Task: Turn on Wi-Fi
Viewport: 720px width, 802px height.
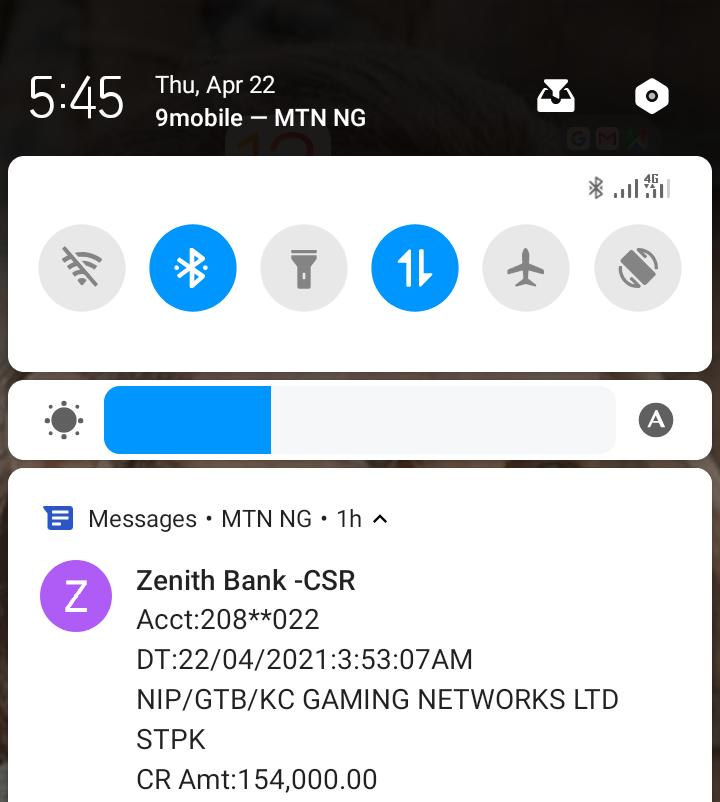Action: (x=82, y=269)
